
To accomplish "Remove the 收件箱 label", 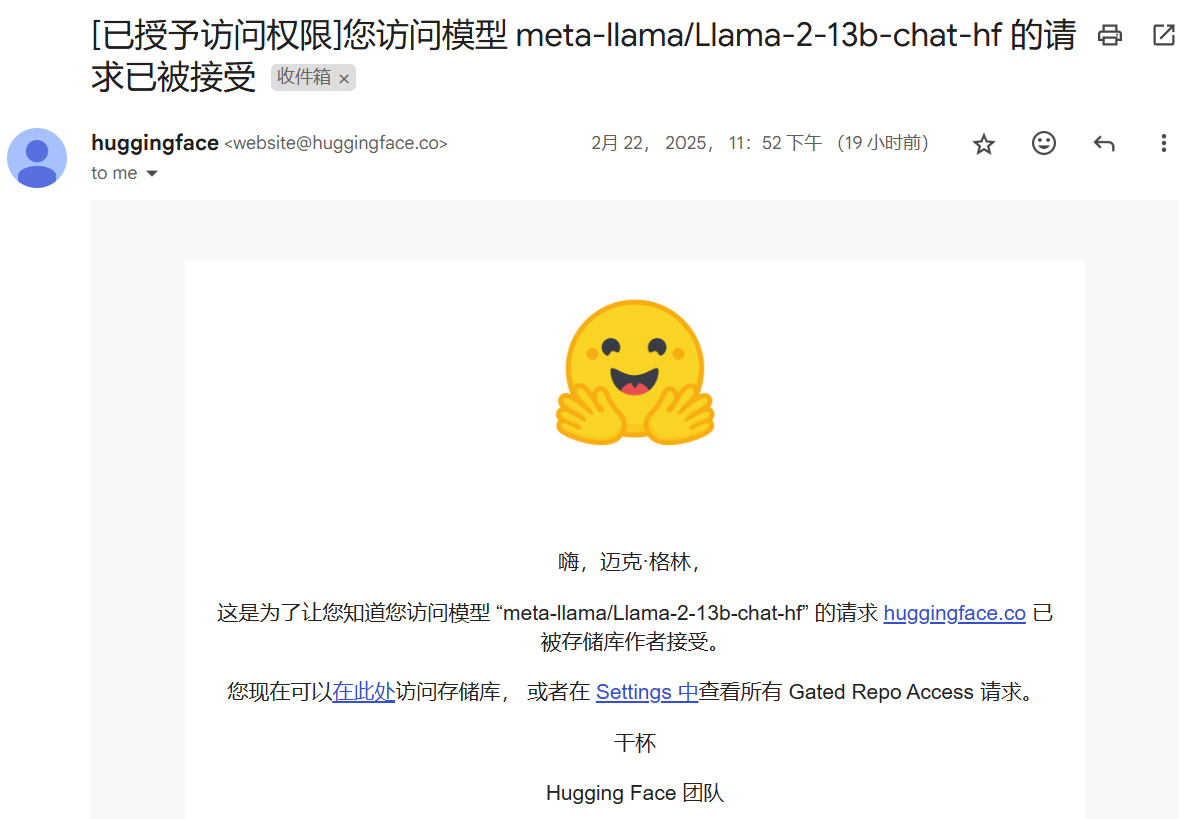I will pos(344,79).
